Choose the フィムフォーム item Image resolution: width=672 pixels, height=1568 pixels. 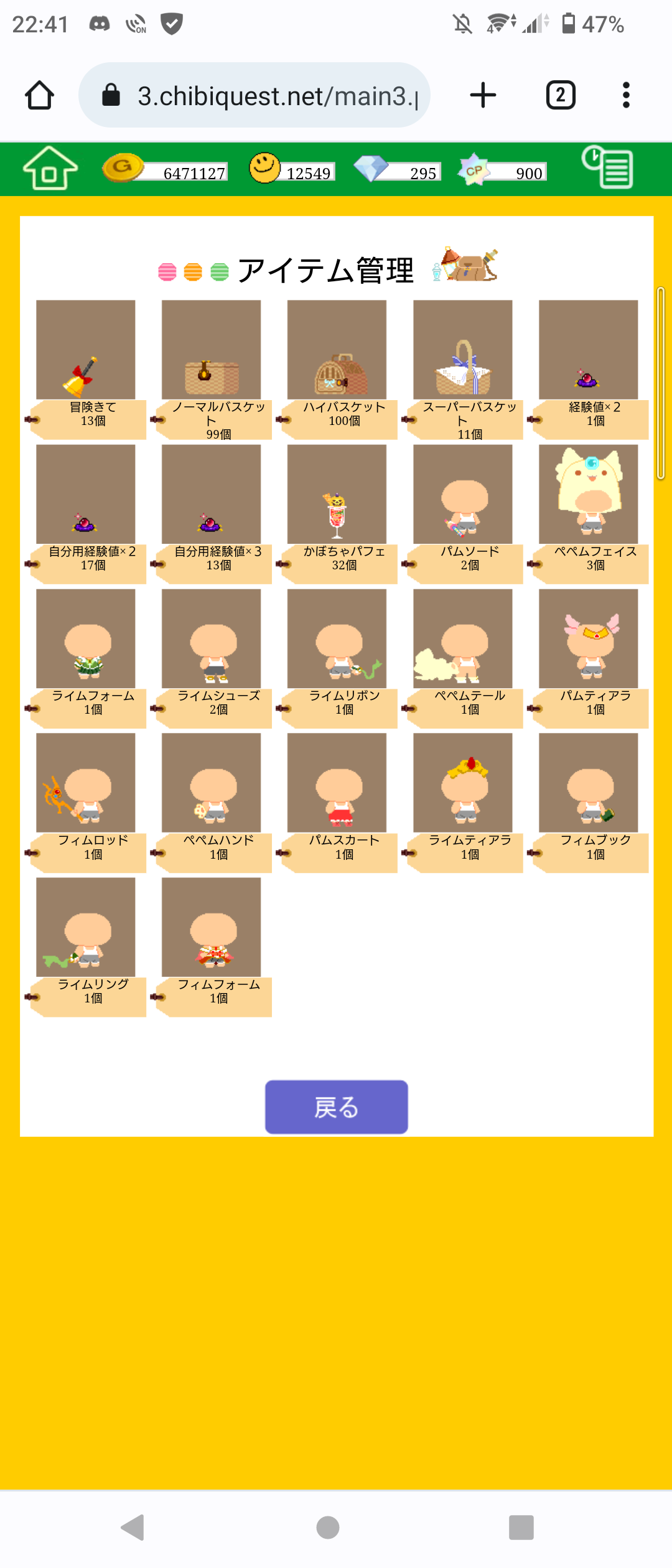tap(211, 928)
